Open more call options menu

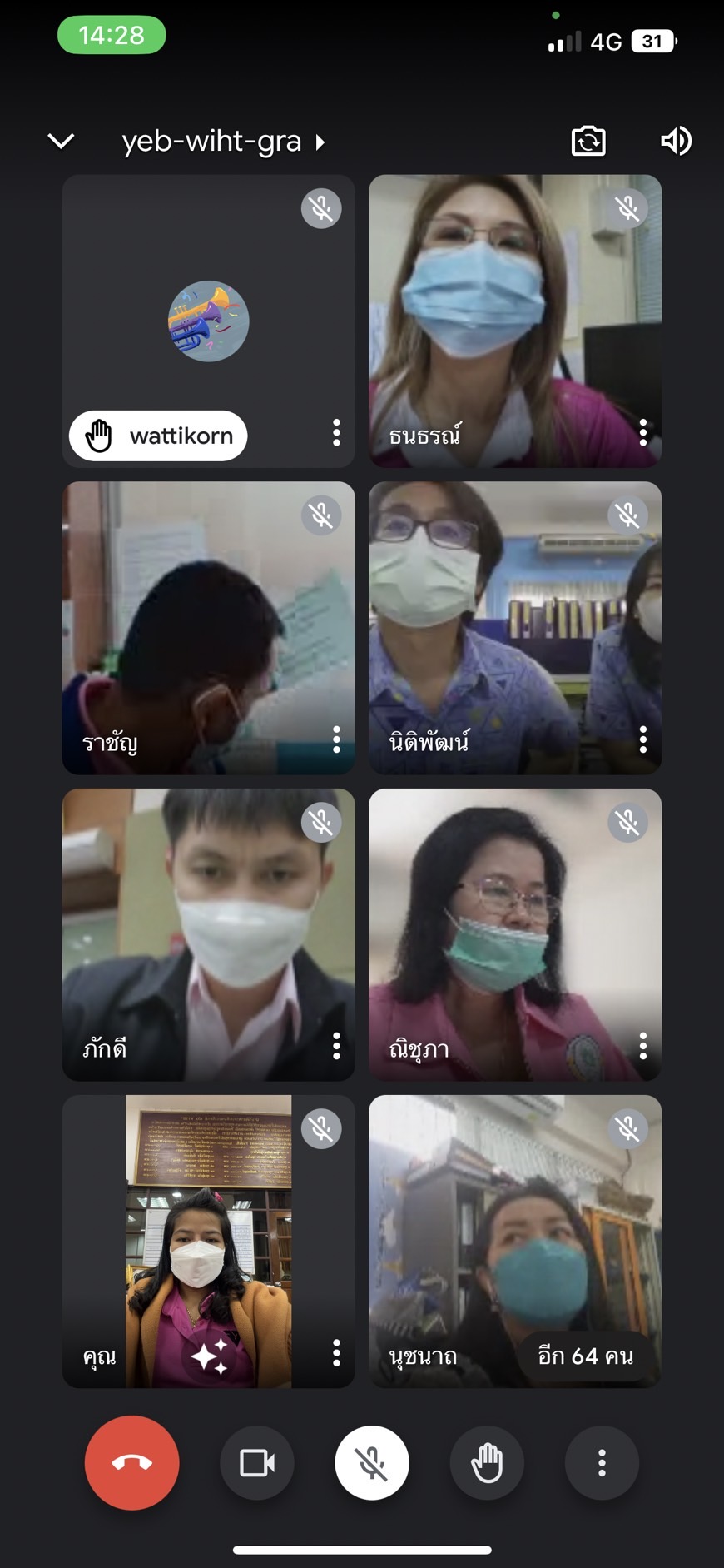[x=602, y=1463]
